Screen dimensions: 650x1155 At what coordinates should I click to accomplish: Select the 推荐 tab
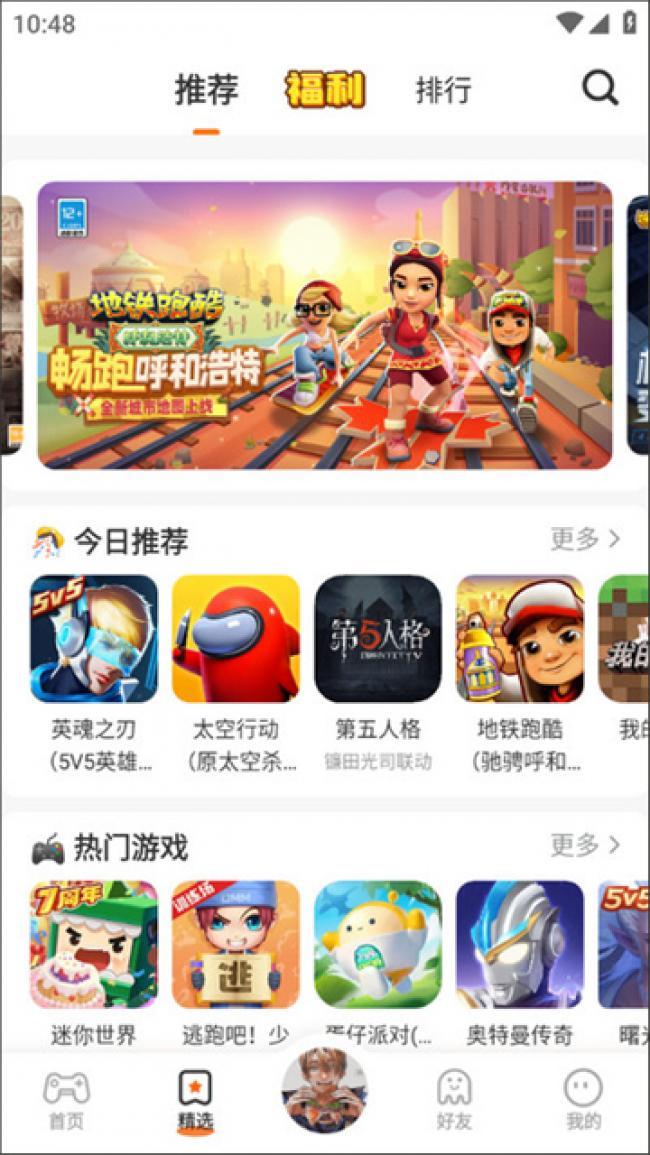[207, 90]
